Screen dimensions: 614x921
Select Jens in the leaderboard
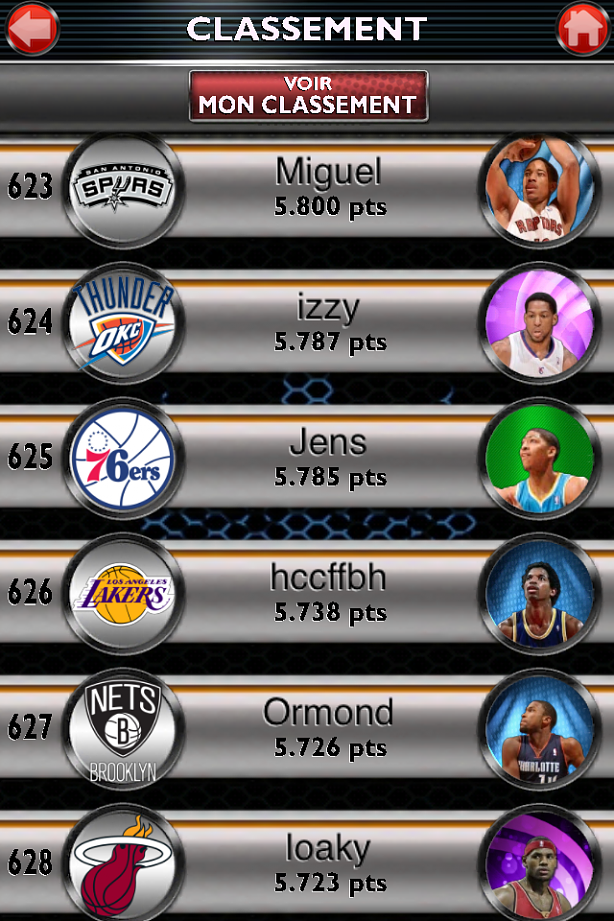328,458
